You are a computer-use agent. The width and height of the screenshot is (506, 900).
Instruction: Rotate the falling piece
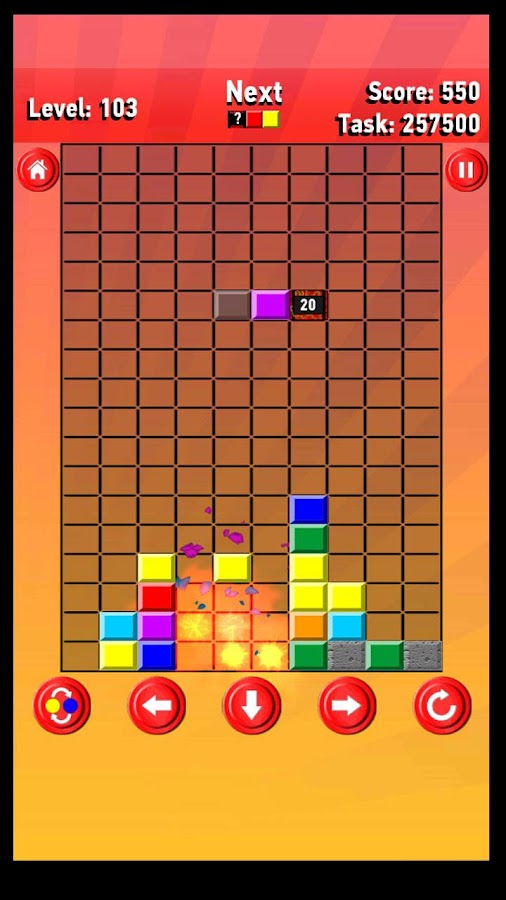point(442,705)
